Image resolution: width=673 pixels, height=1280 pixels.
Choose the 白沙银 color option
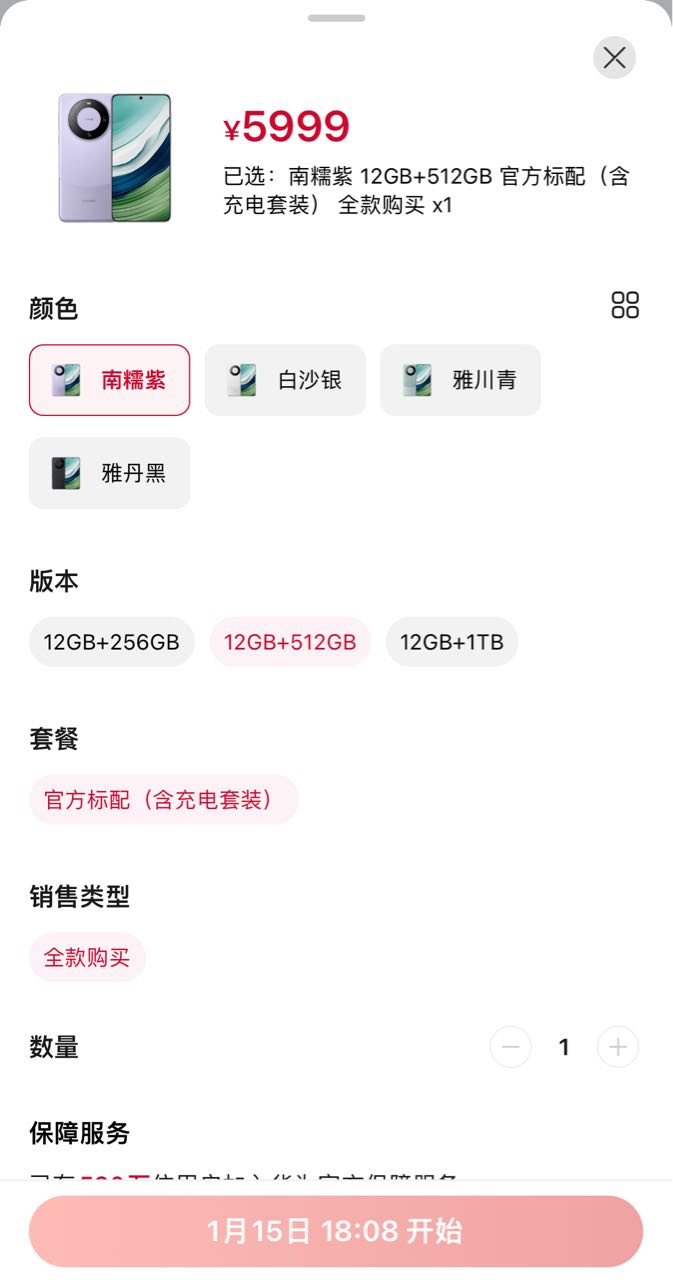pos(285,380)
